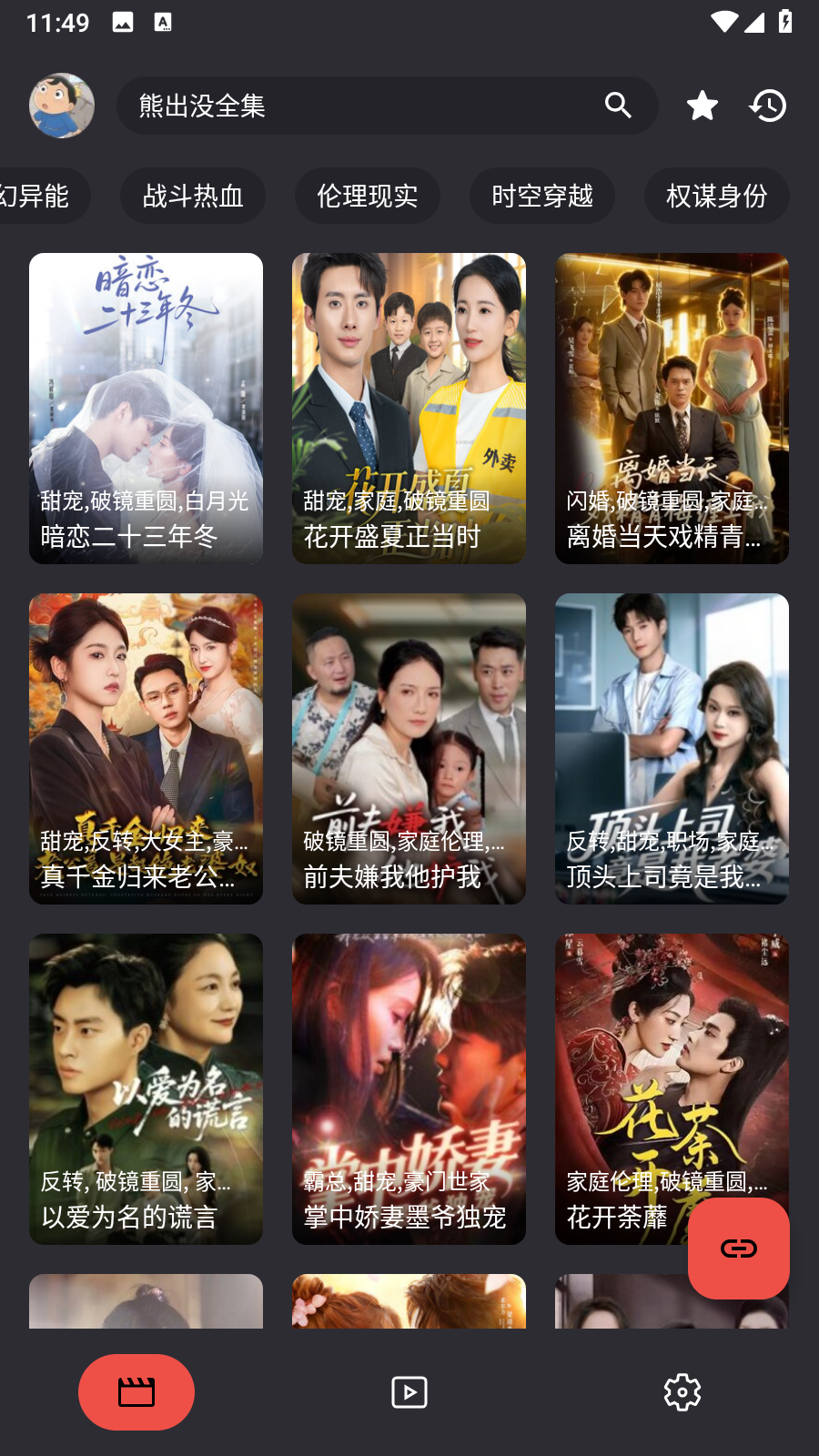Open the drama 暗恋二十三年冬
This screenshot has width=819, height=1456.
click(146, 408)
